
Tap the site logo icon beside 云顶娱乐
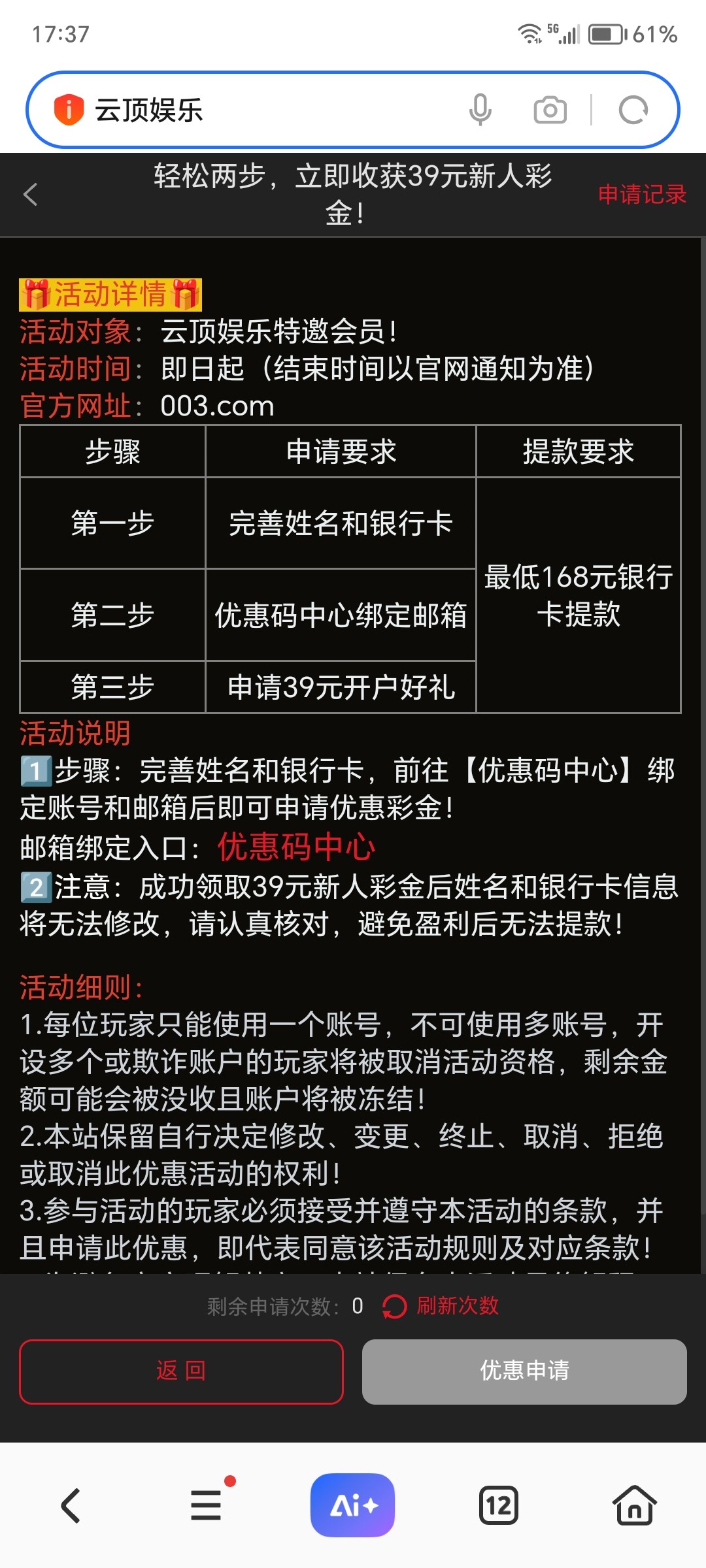point(71,108)
